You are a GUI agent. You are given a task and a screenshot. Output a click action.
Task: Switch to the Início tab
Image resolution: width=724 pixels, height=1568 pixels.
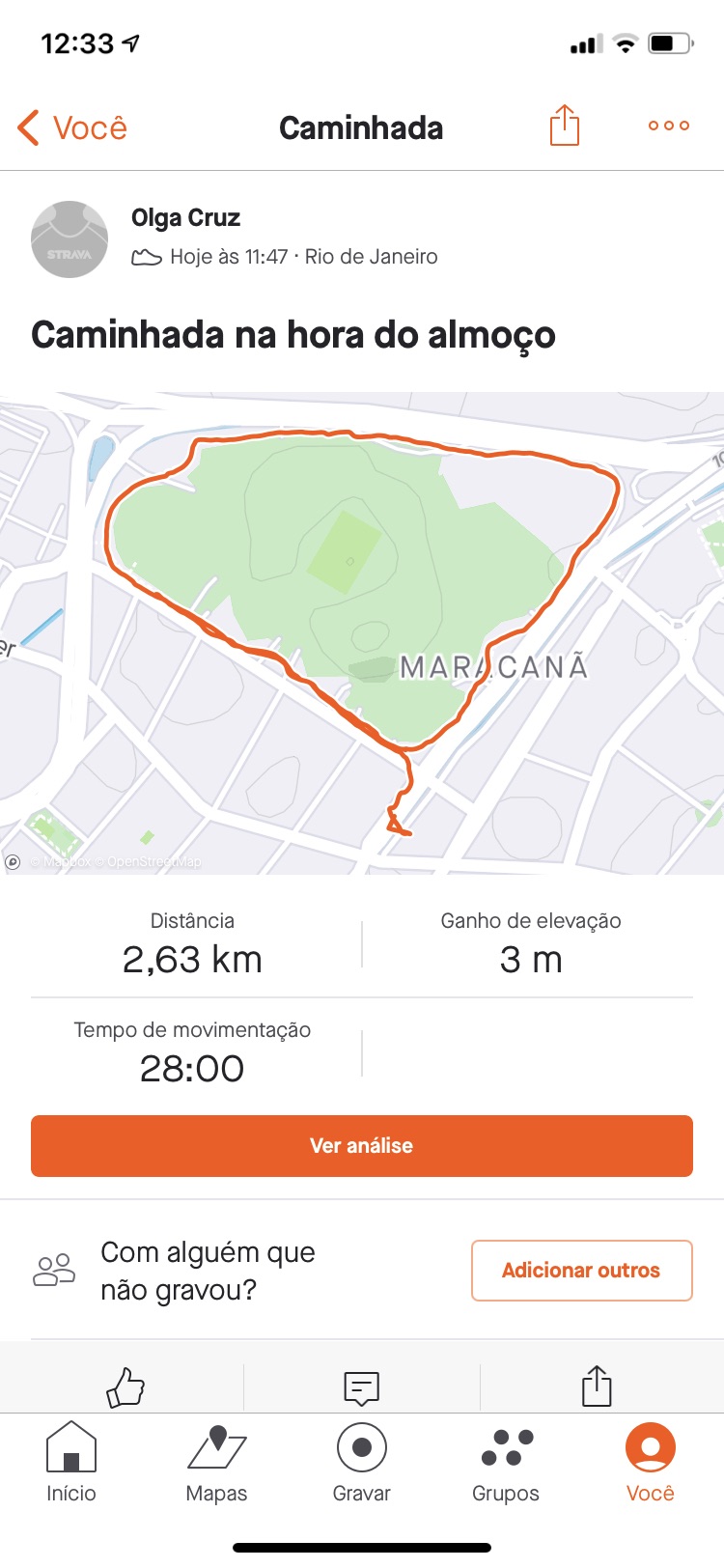point(71,1462)
